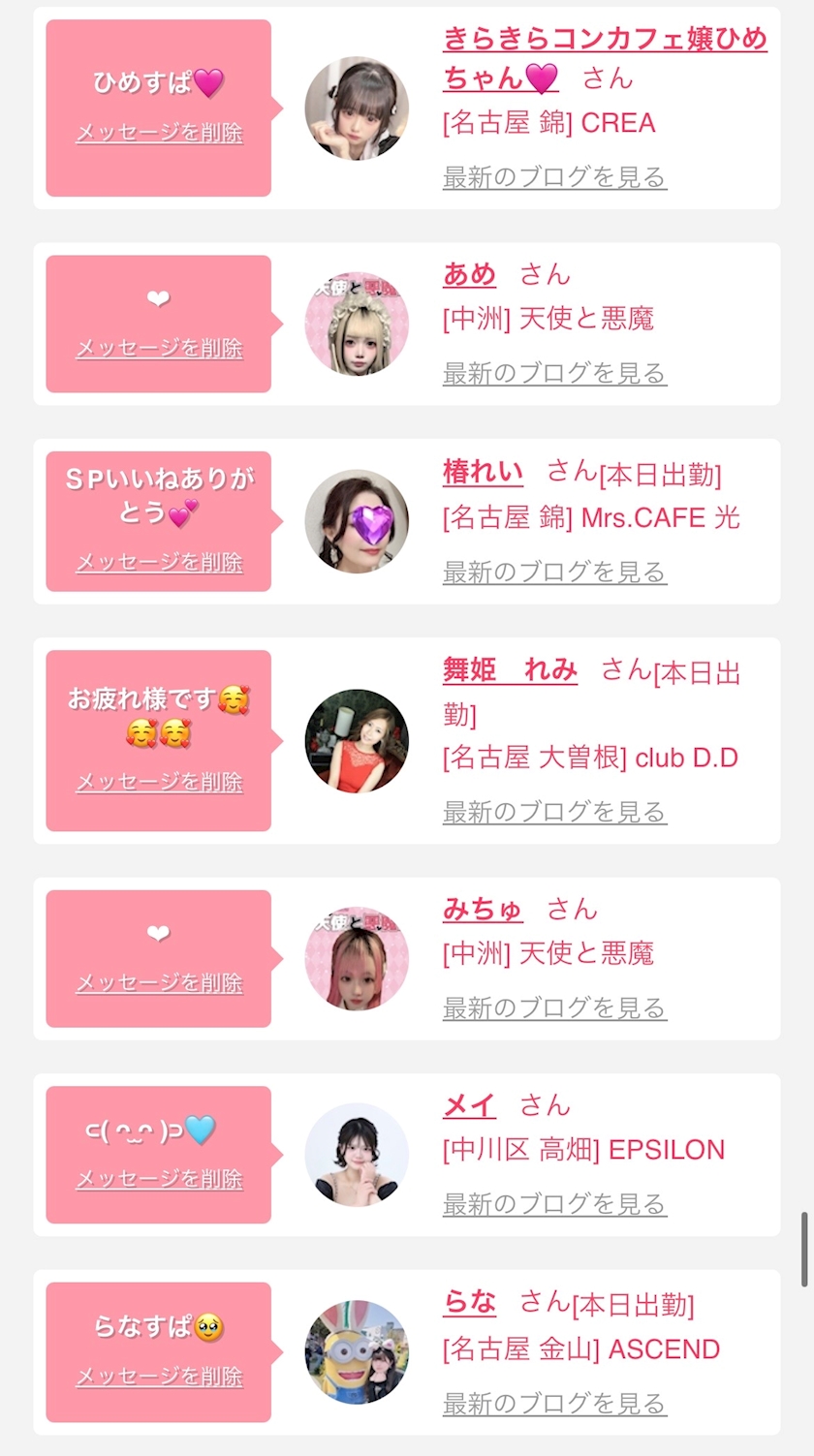814x1456 pixels.
Task: View latest blog of きらきらコンカフェ嬢ひめちゃん
Action: (x=554, y=177)
